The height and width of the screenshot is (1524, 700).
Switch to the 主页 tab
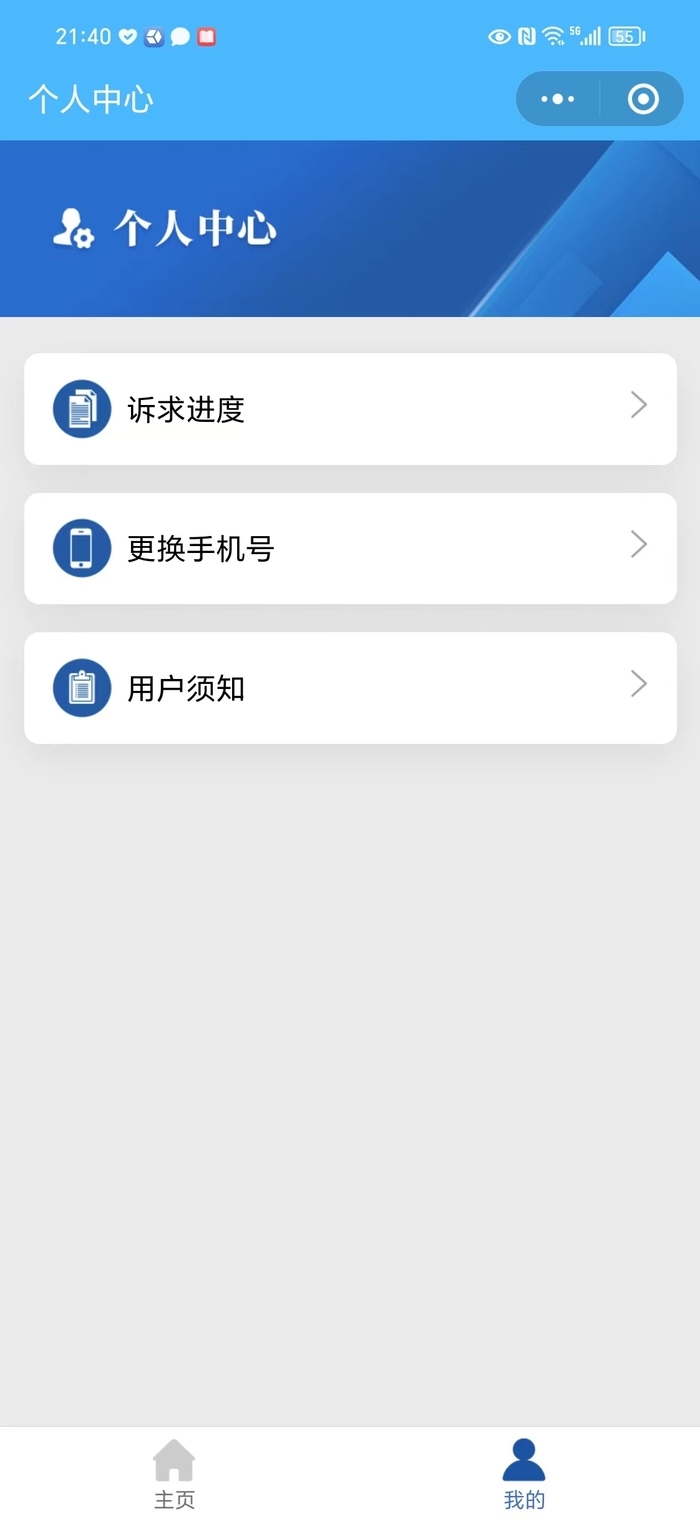point(174,1475)
